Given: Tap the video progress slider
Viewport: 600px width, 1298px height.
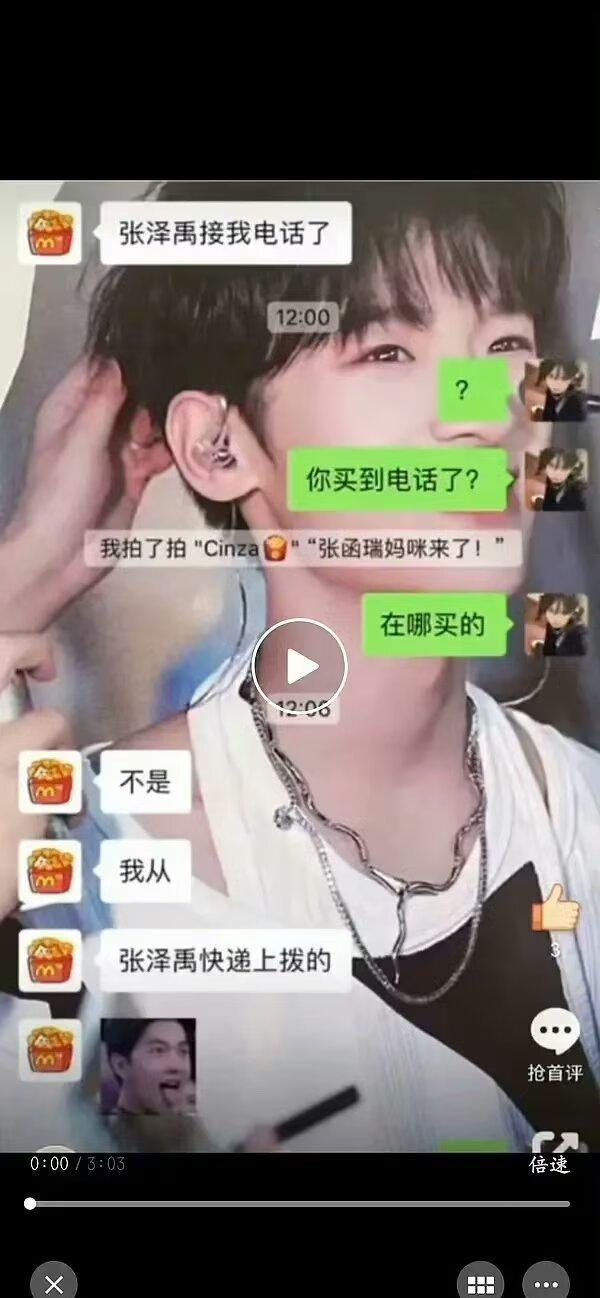Looking at the screenshot, I should pos(299,1203).
